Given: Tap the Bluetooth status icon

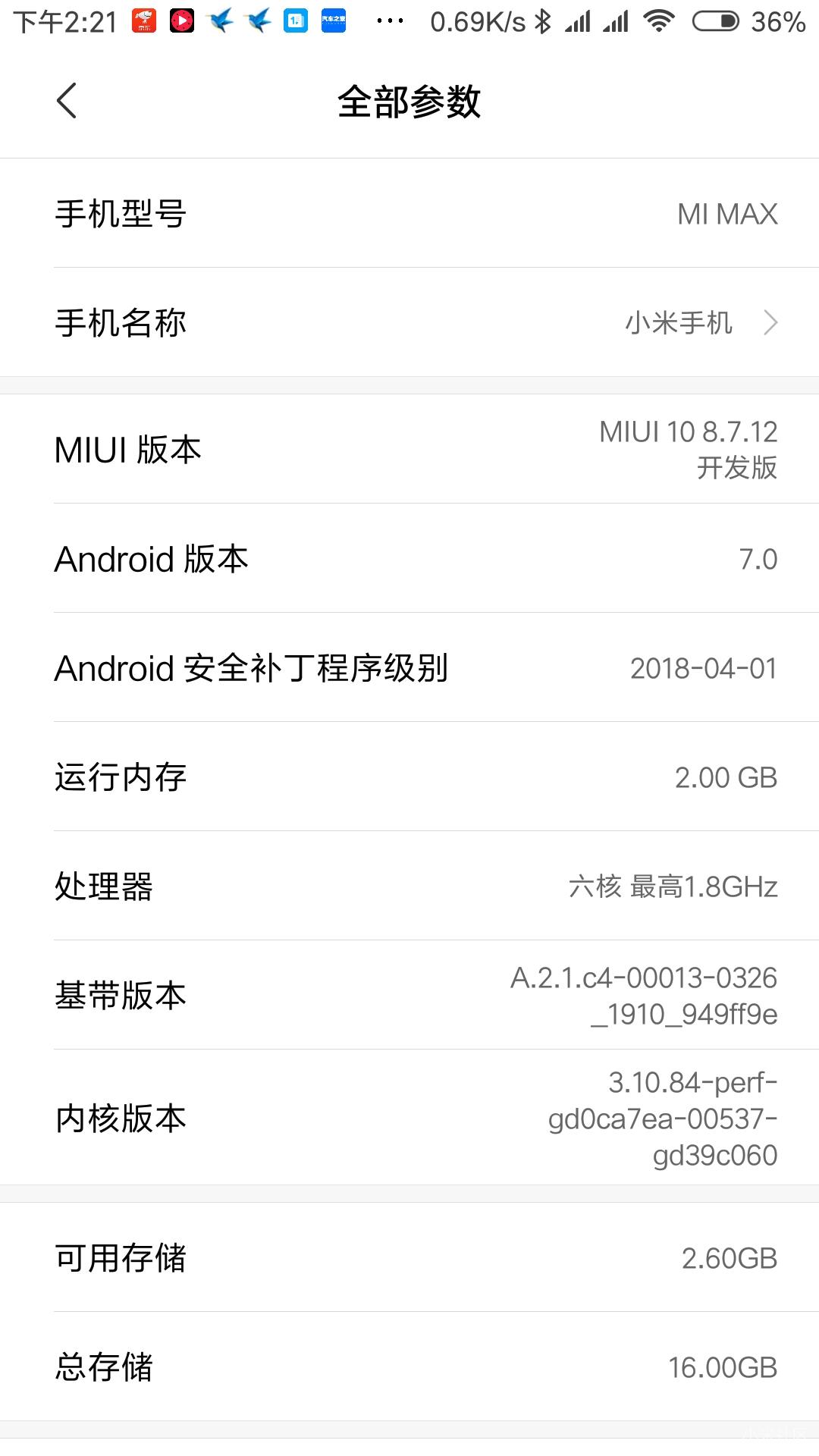Looking at the screenshot, I should point(543,20).
